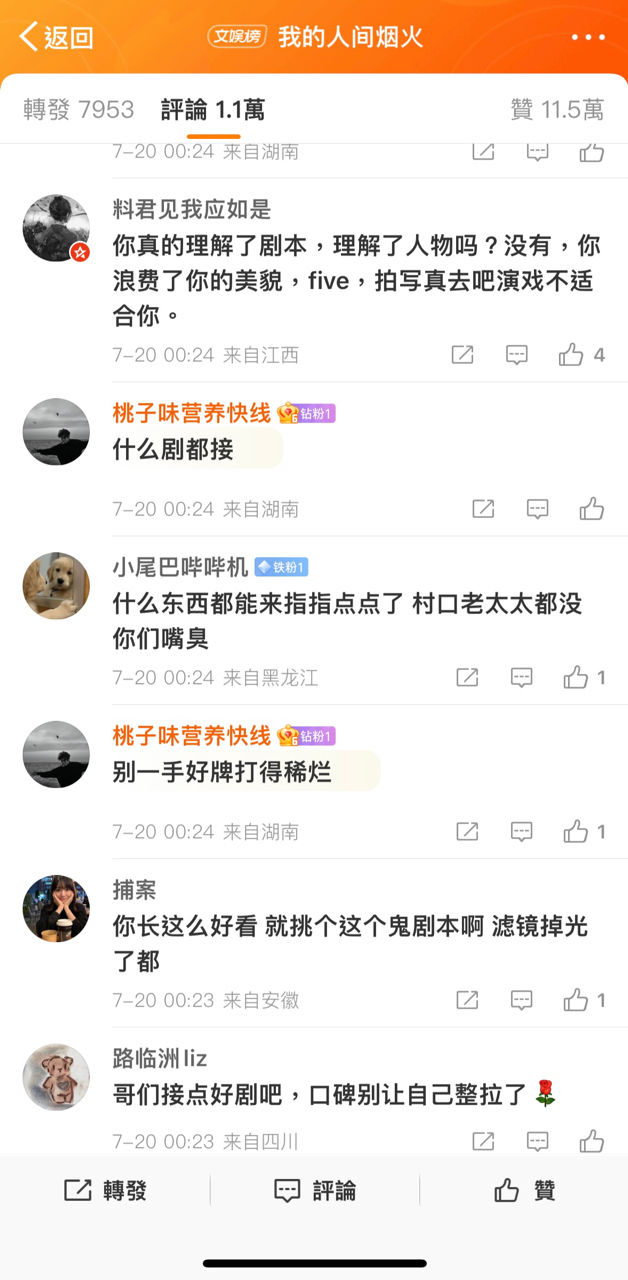Like 小尾巴哔哔机's comment
628x1280 pixels.
coord(576,678)
